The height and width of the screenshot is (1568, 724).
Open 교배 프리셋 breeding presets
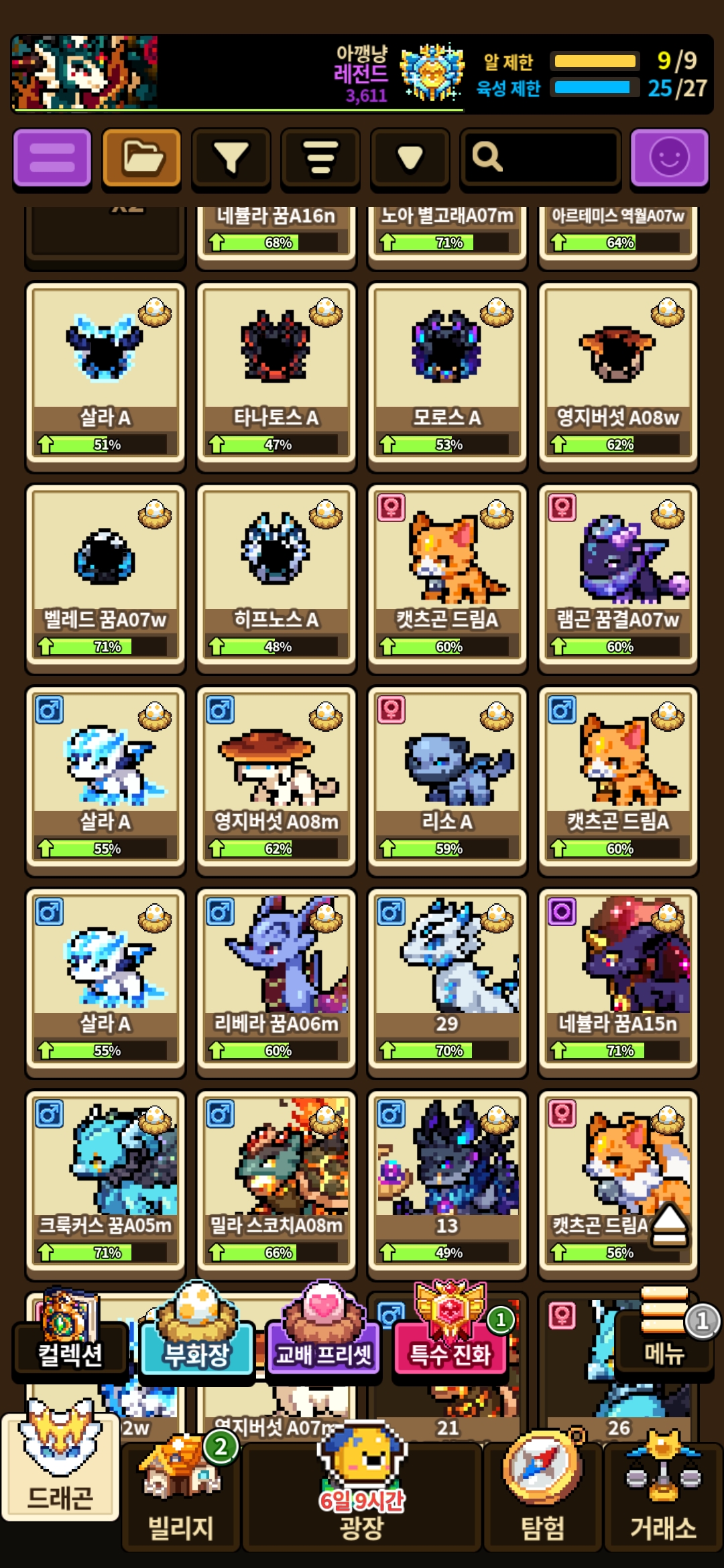click(324, 1340)
